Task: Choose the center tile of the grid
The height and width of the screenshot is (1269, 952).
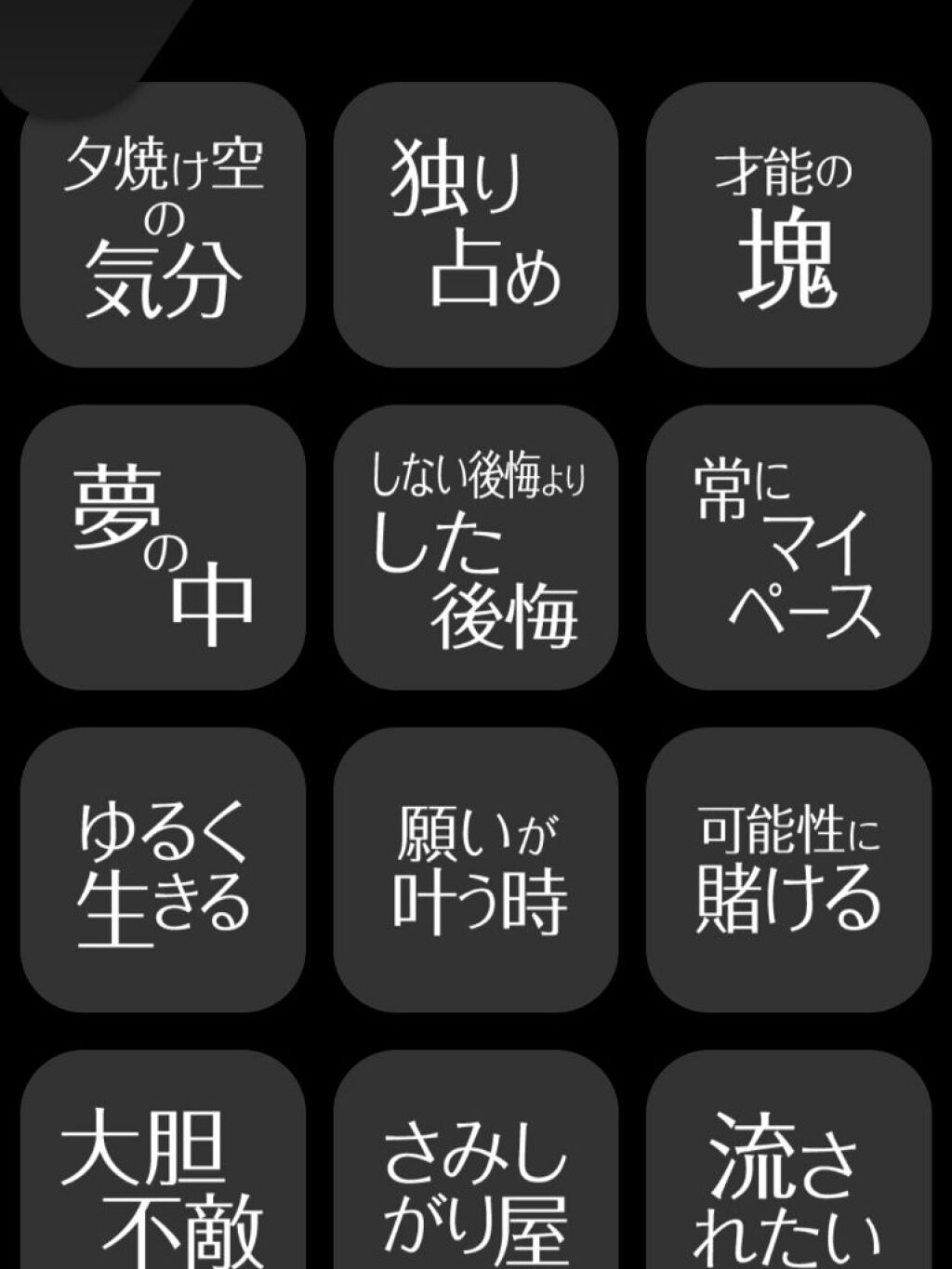Action: coord(476,544)
